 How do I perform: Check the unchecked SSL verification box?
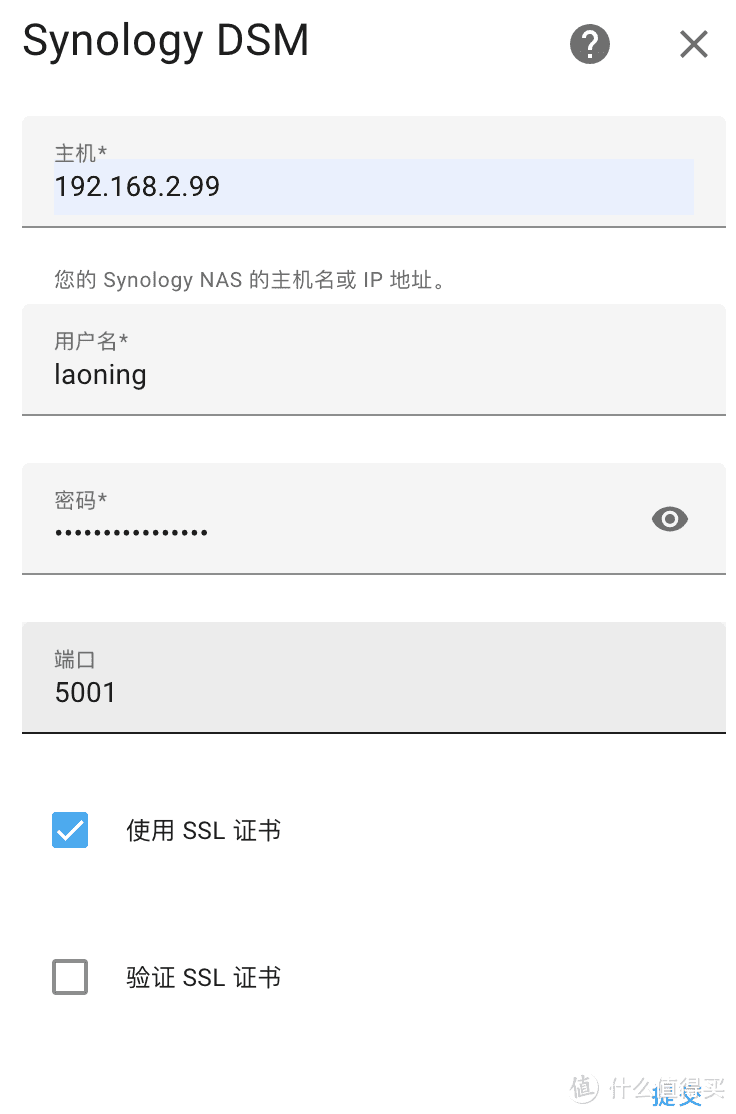point(69,977)
